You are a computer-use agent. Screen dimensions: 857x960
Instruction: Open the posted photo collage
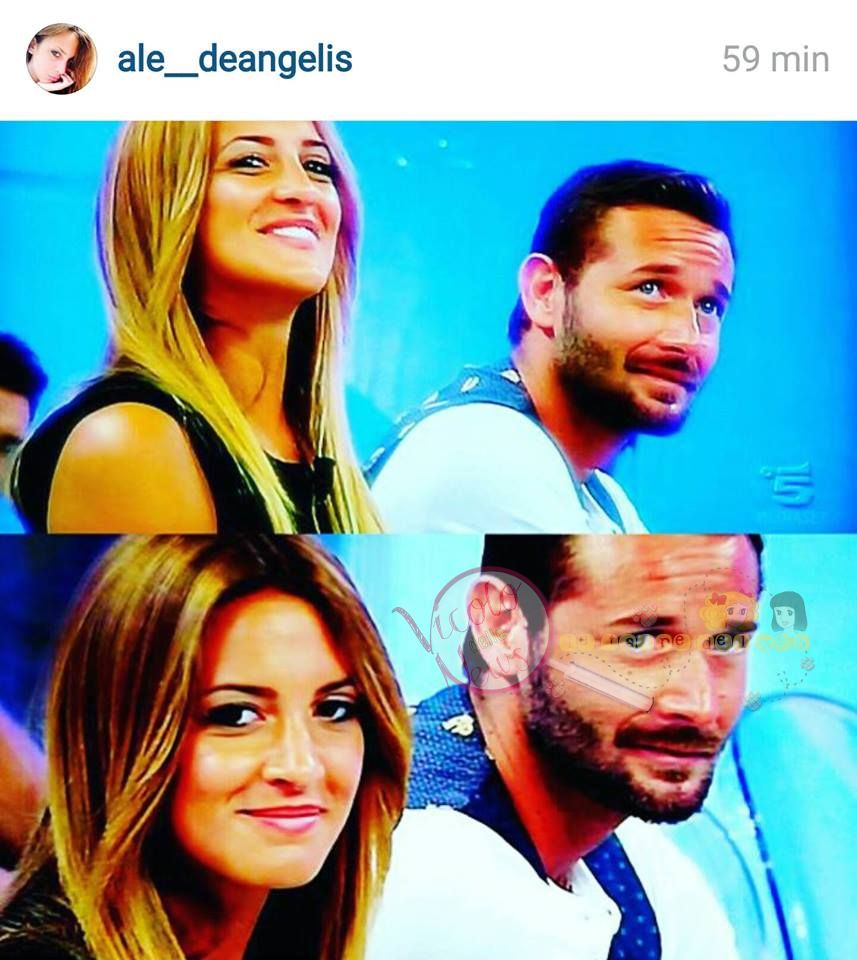click(x=428, y=540)
